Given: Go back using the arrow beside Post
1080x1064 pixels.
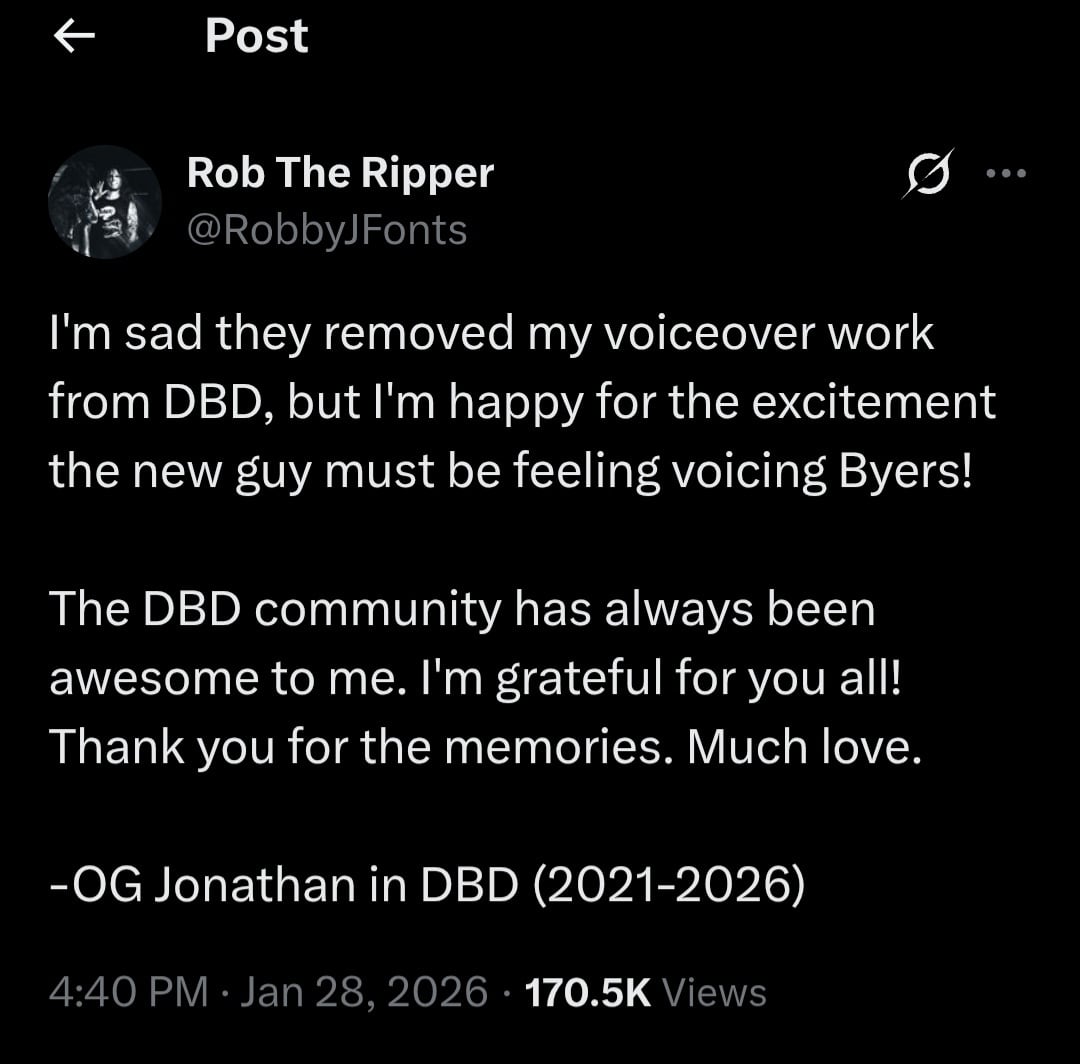Looking at the screenshot, I should (74, 37).
